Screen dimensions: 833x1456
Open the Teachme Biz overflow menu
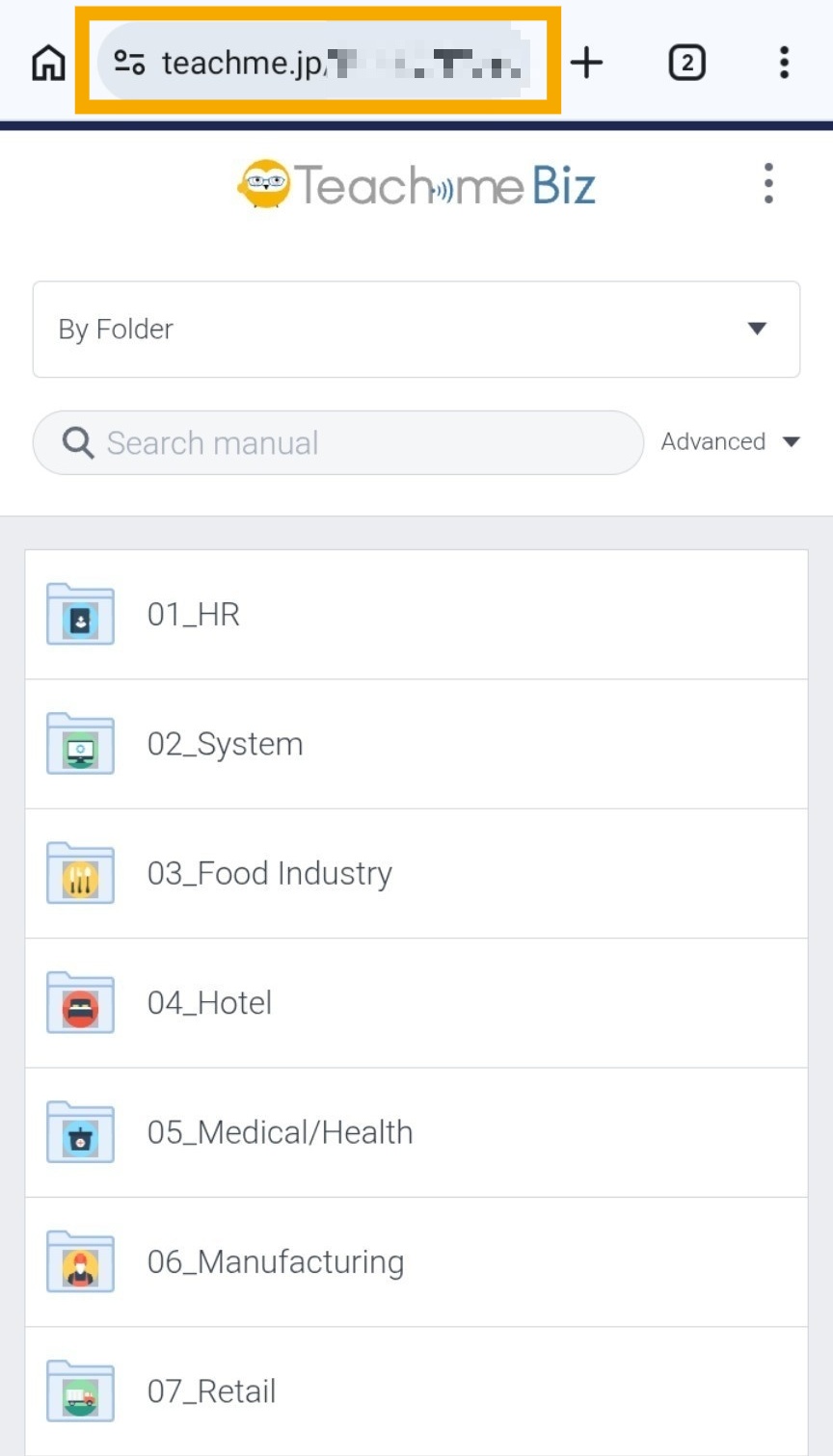click(768, 184)
